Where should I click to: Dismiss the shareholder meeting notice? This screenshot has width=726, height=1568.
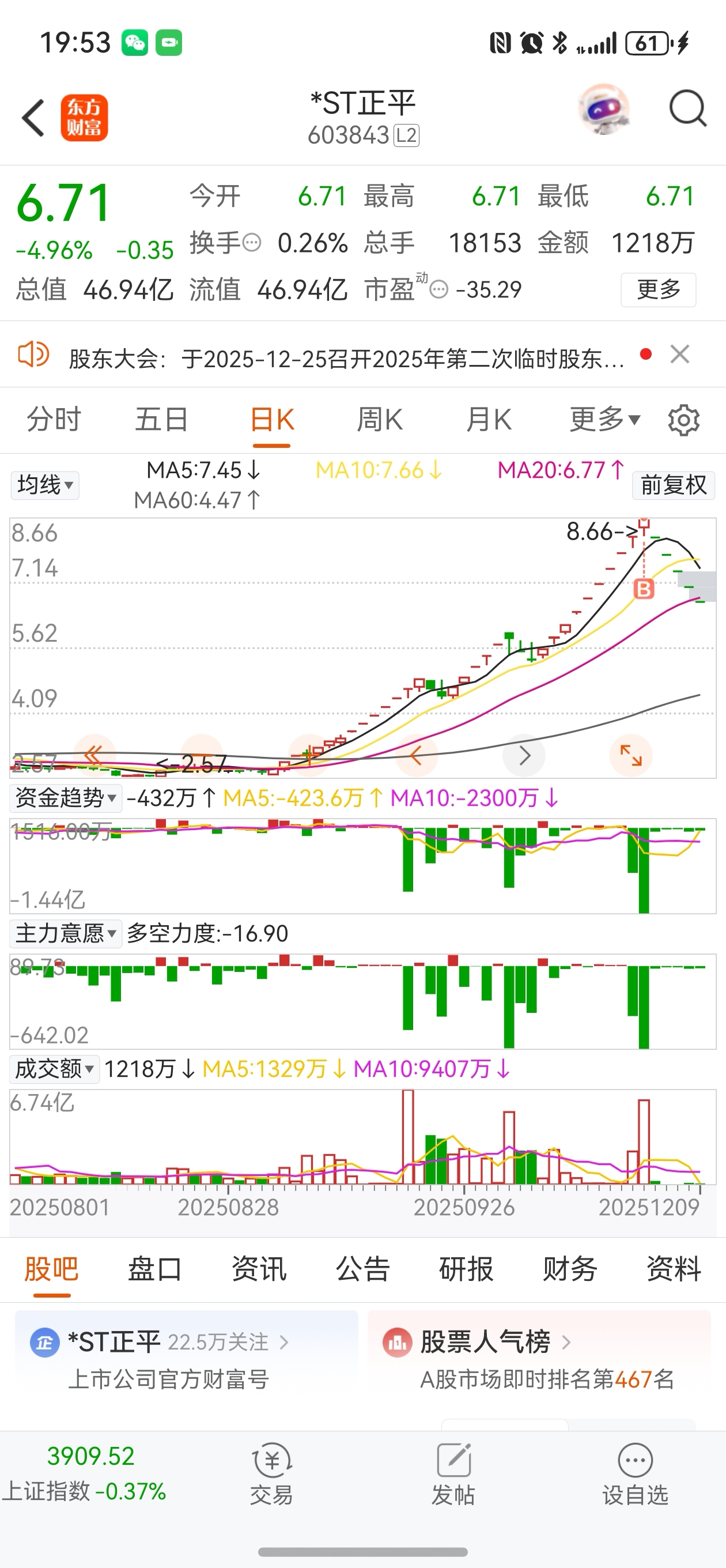point(679,355)
